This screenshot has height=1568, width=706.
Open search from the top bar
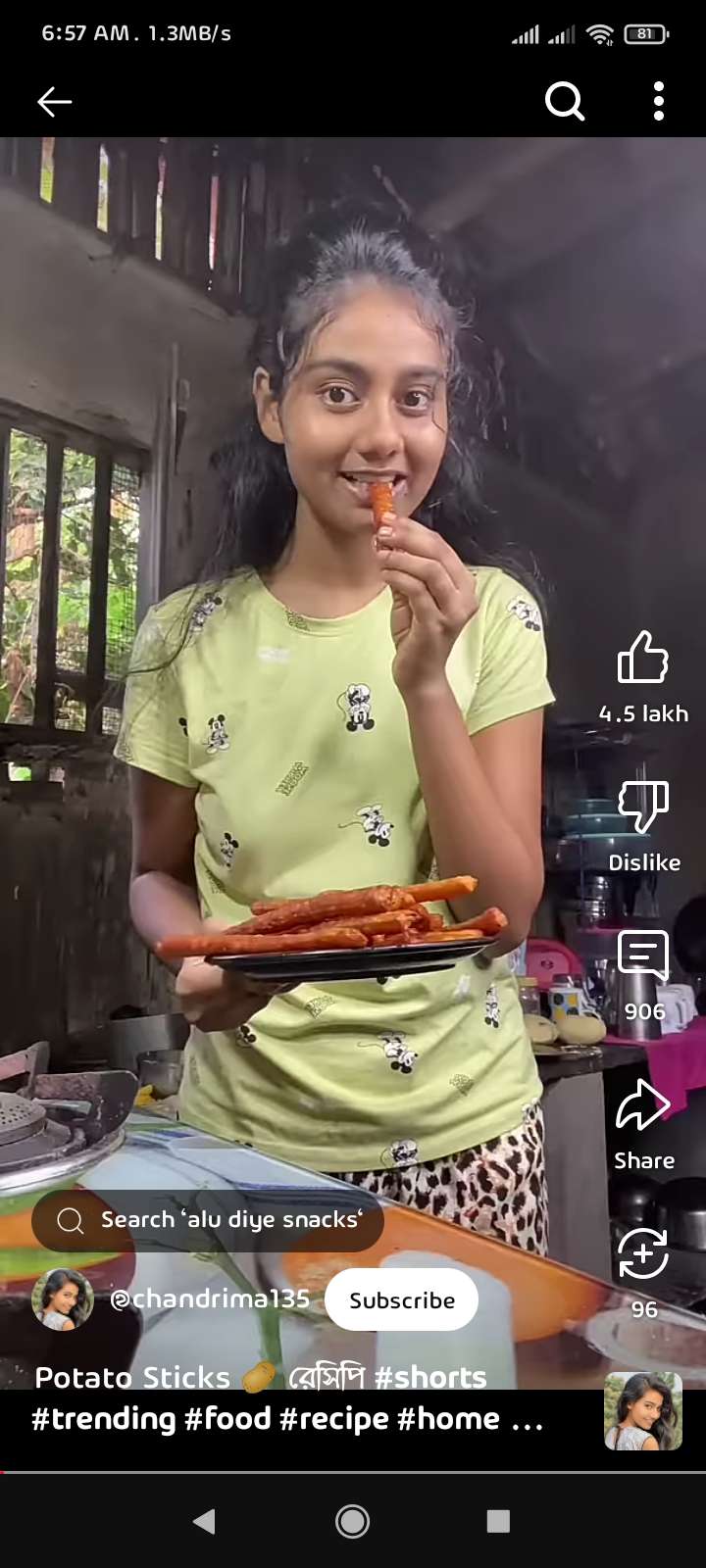(x=565, y=101)
